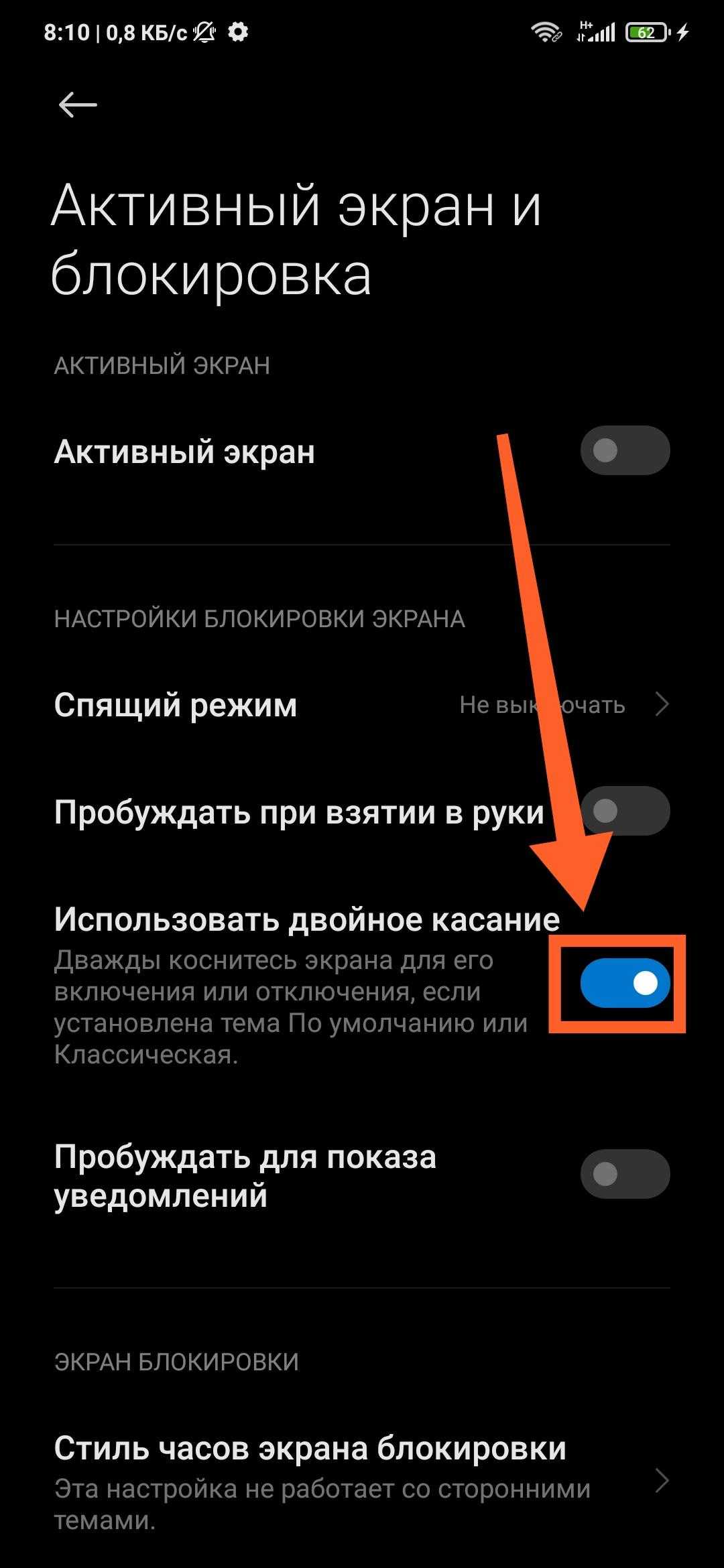724x1568 pixels.
Task: Go back using the arrow icon
Action: [x=78, y=105]
